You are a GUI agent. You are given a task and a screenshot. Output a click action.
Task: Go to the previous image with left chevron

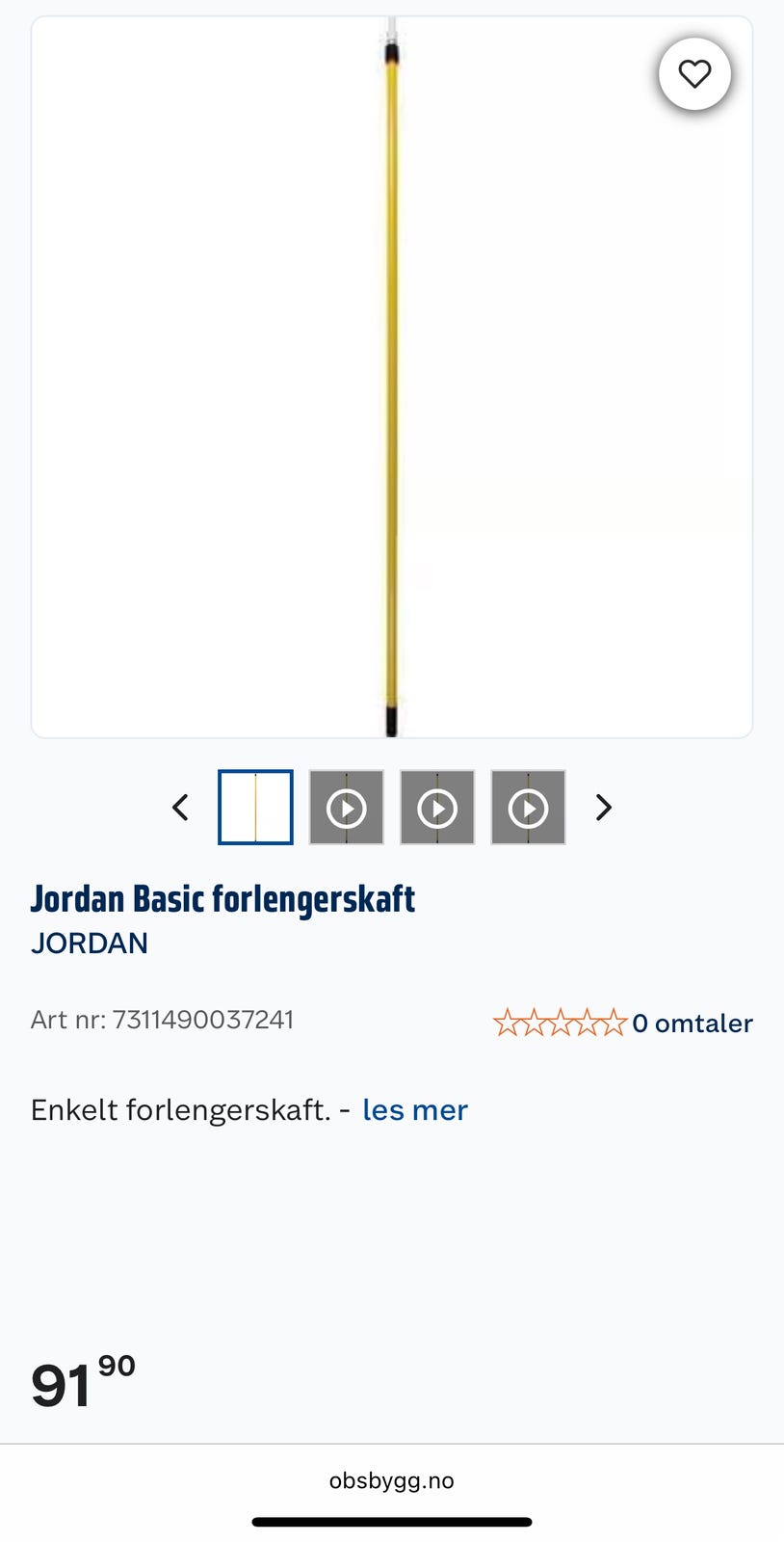tap(180, 807)
